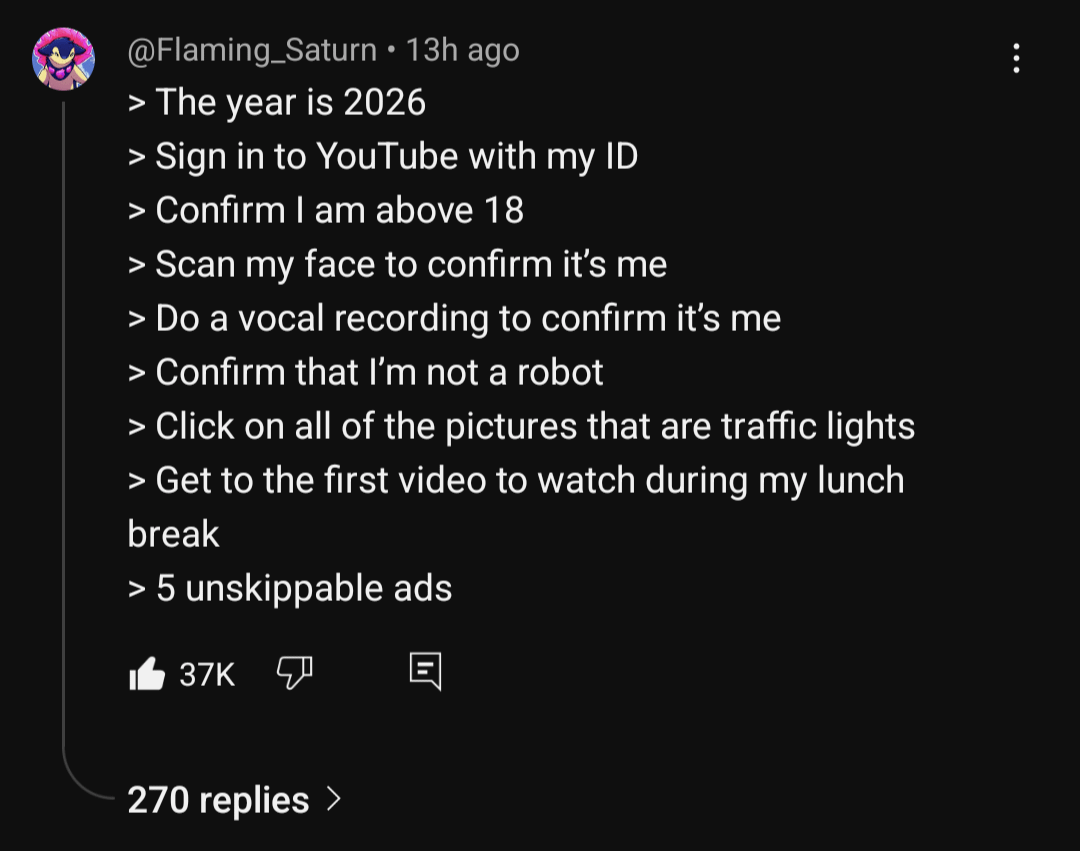Like Flaming_Saturn's comment
Screen dimensions: 1080x851
click(147, 674)
